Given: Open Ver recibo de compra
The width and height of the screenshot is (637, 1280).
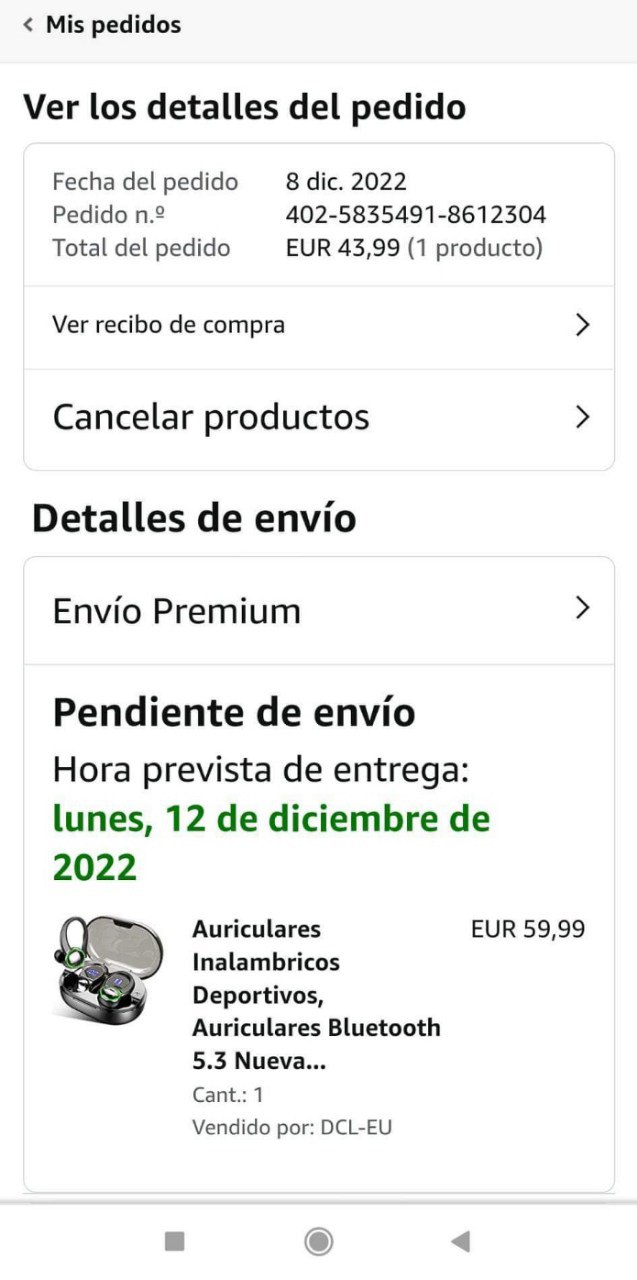Looking at the screenshot, I should tap(319, 326).
